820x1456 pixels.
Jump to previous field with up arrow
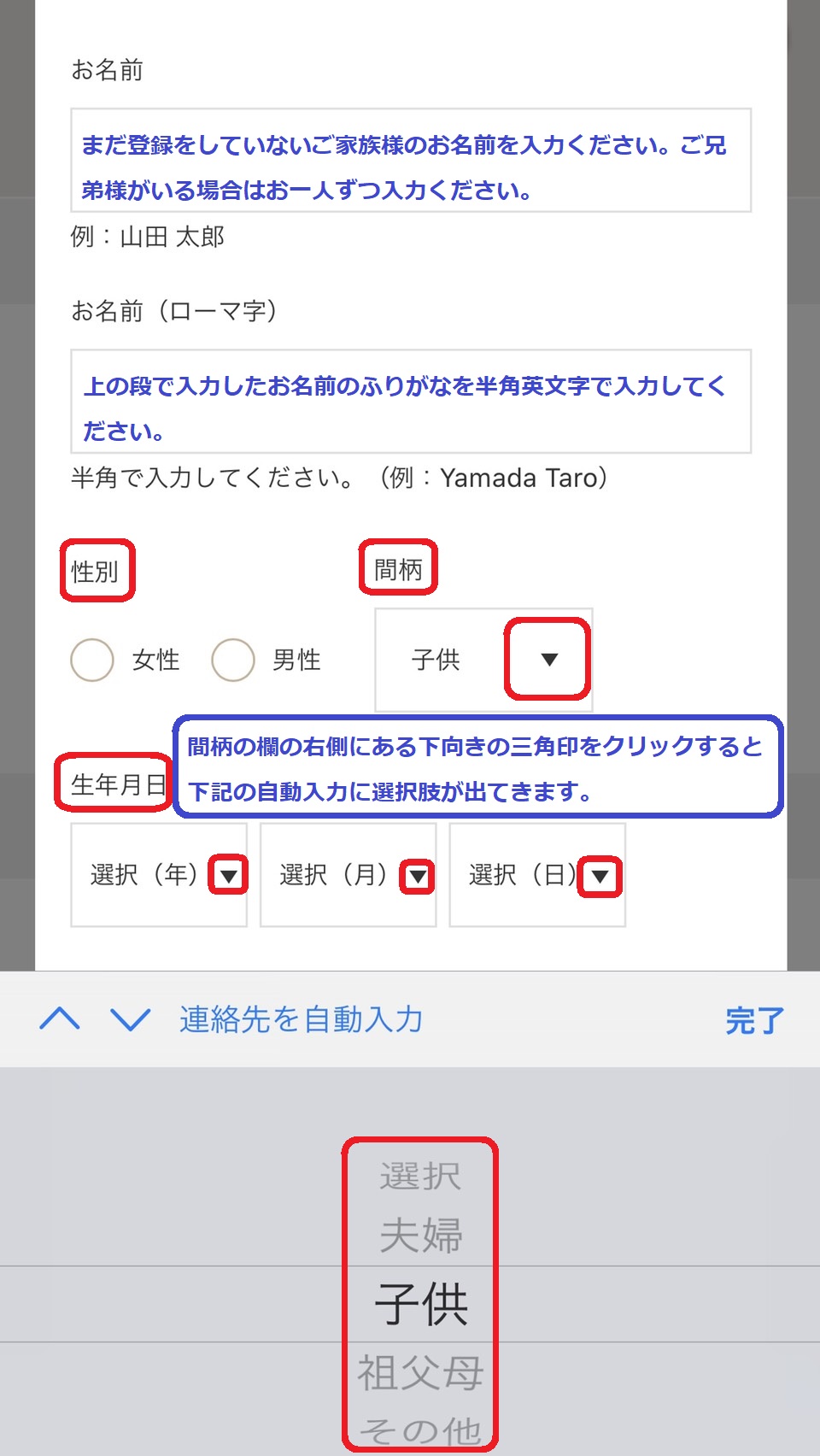[60, 1019]
